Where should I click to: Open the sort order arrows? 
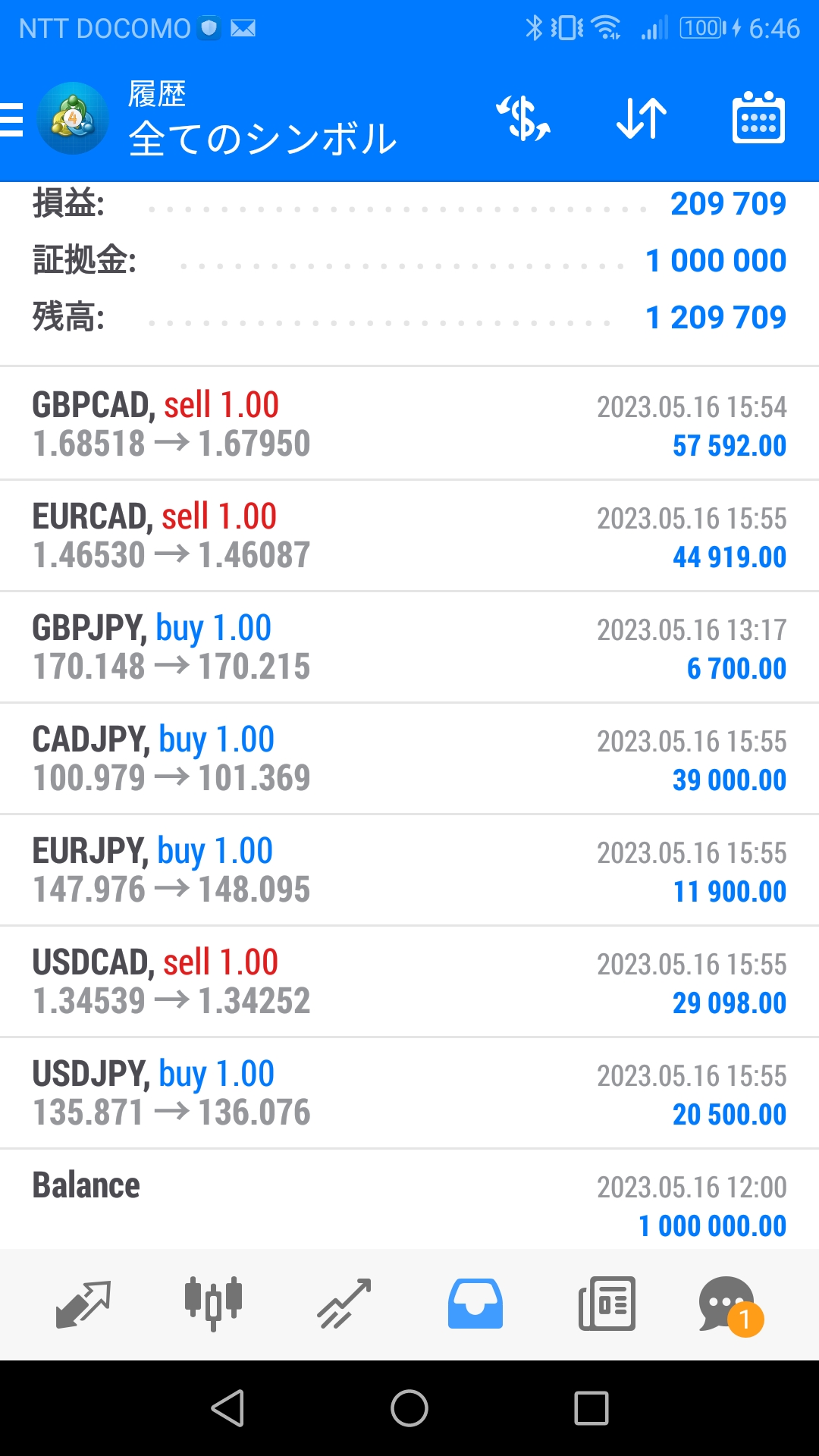(x=642, y=119)
